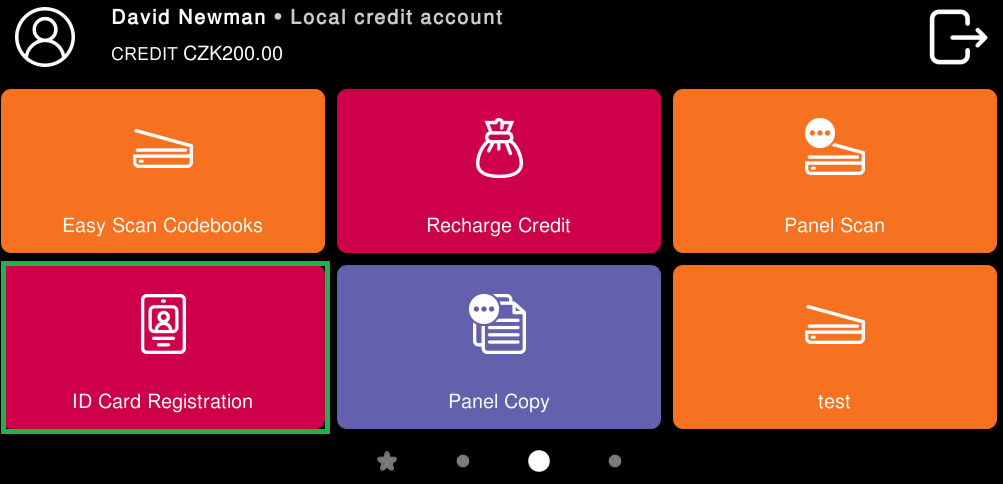The width and height of the screenshot is (1003, 484).
Task: Open the Easy Scan Codebooks tile
Action: (163, 171)
